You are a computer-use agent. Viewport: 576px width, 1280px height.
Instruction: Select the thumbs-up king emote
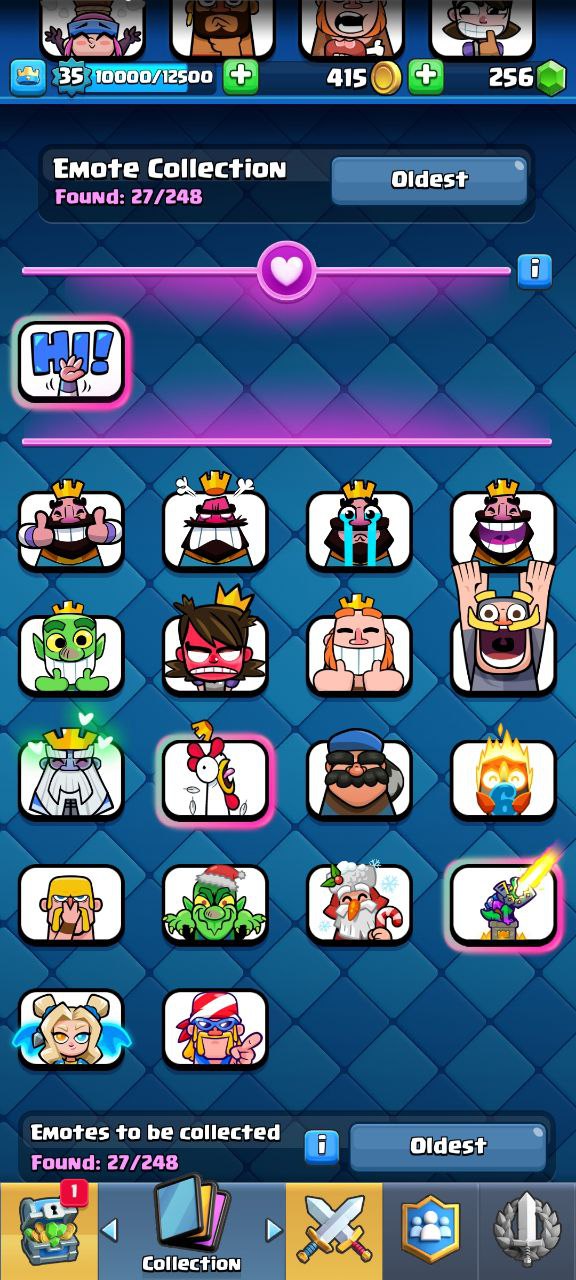[71, 526]
